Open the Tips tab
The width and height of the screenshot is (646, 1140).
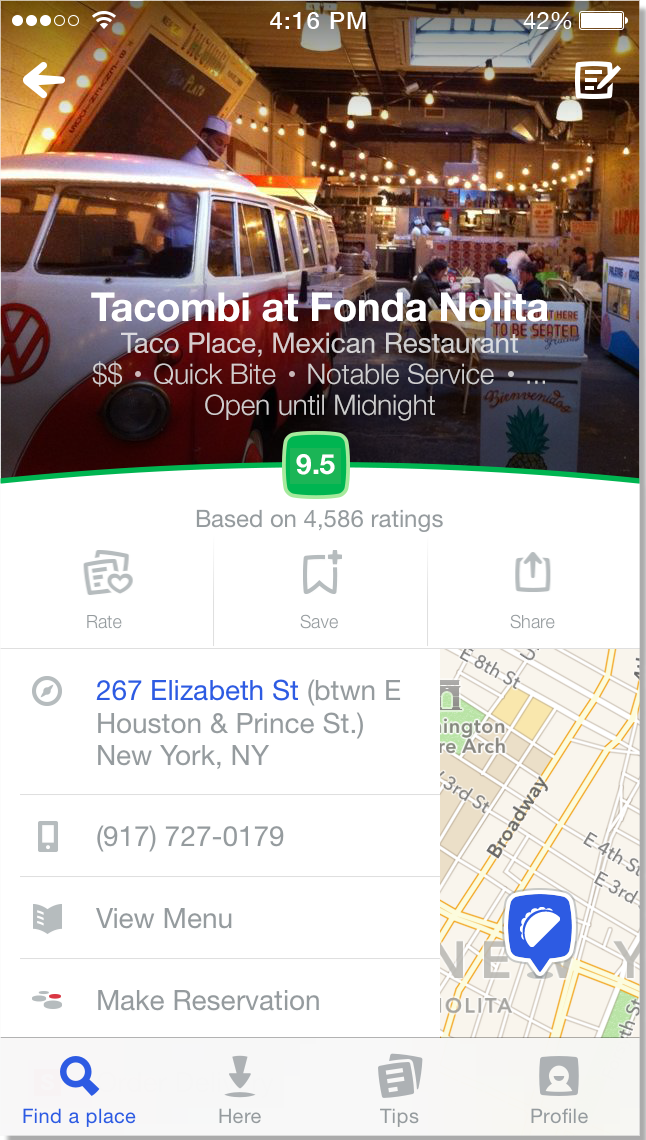pyautogui.click(x=399, y=1090)
